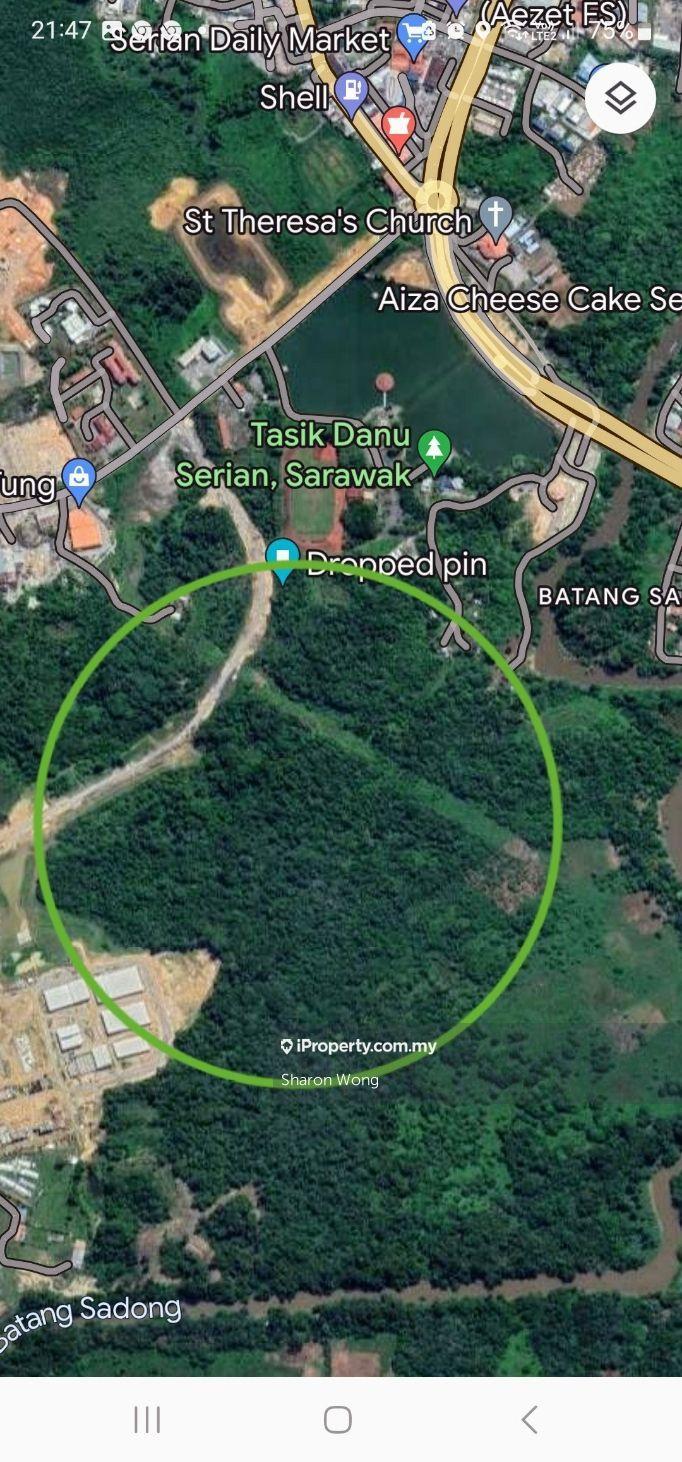The width and height of the screenshot is (682, 1462).
Task: Select the Dropped pin marker
Action: 283,559
